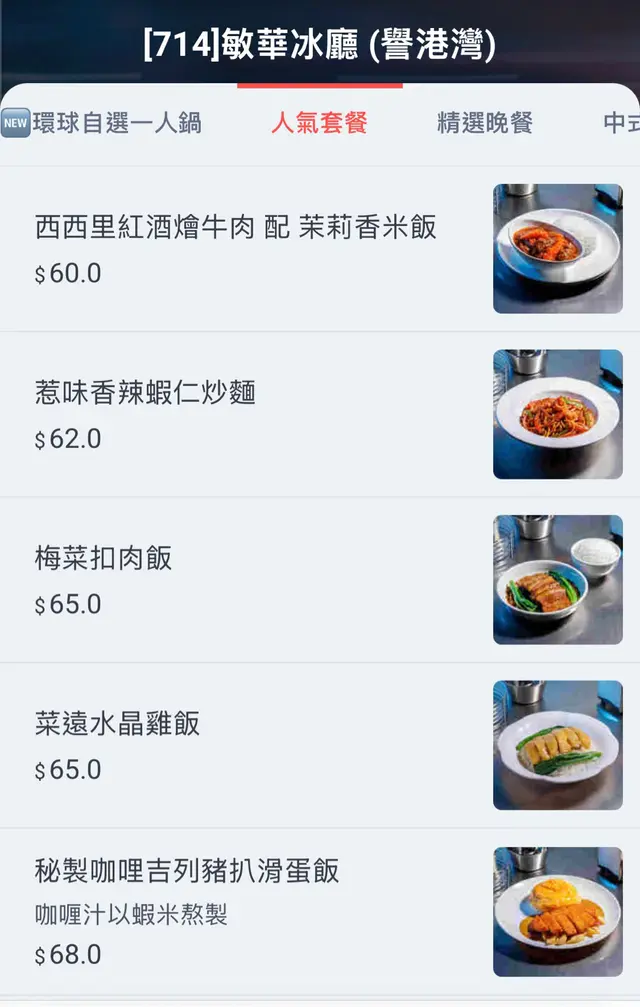Select the 人氣套餐 tab

pyautogui.click(x=319, y=123)
